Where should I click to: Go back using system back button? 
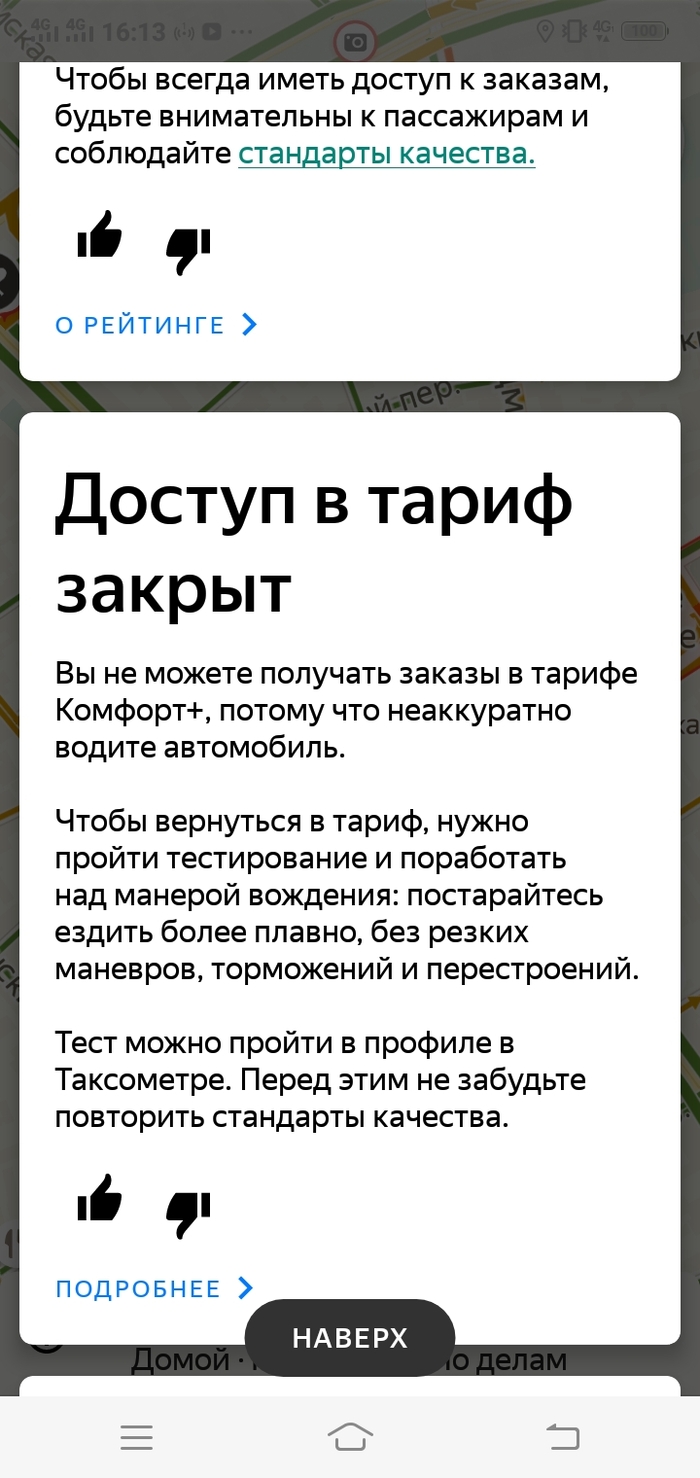point(563,1438)
